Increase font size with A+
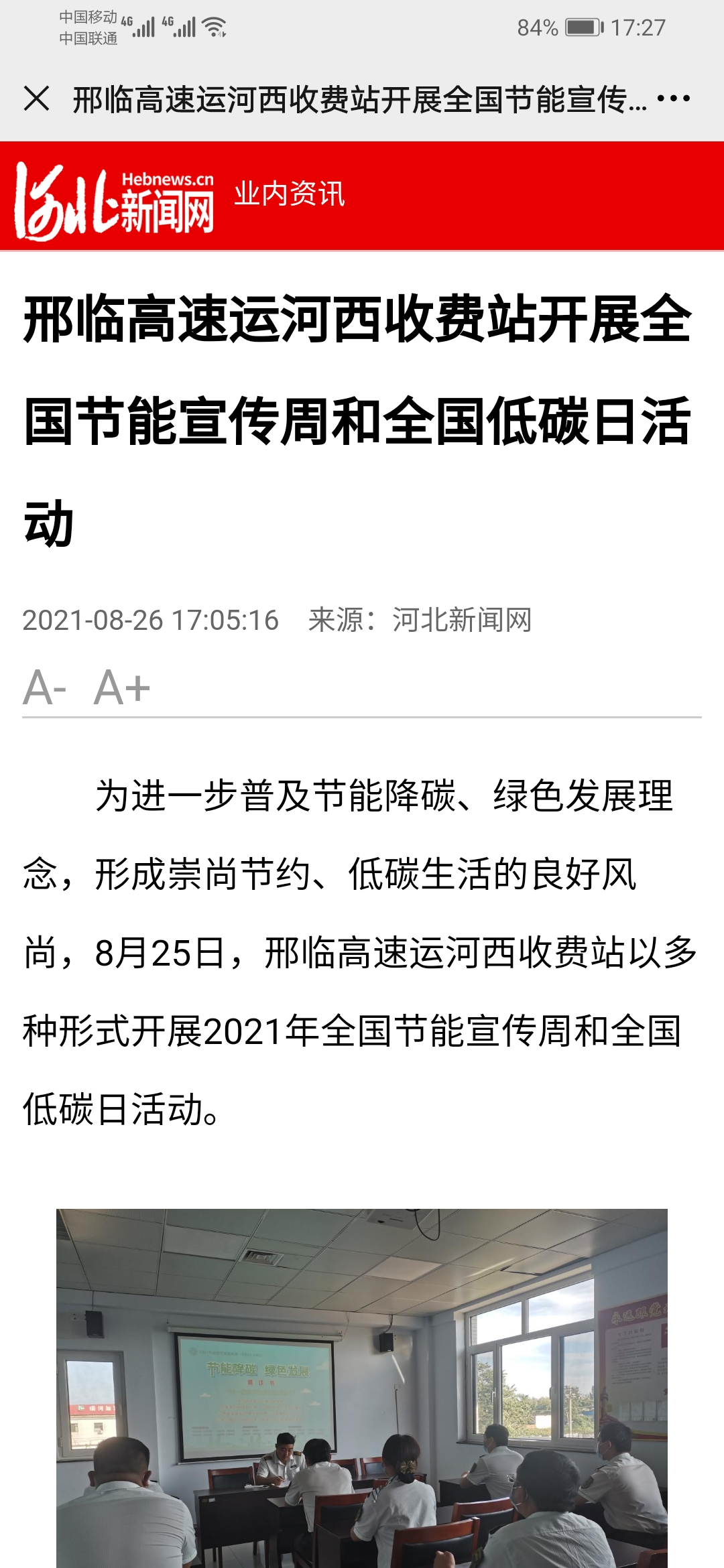 pyautogui.click(x=121, y=688)
